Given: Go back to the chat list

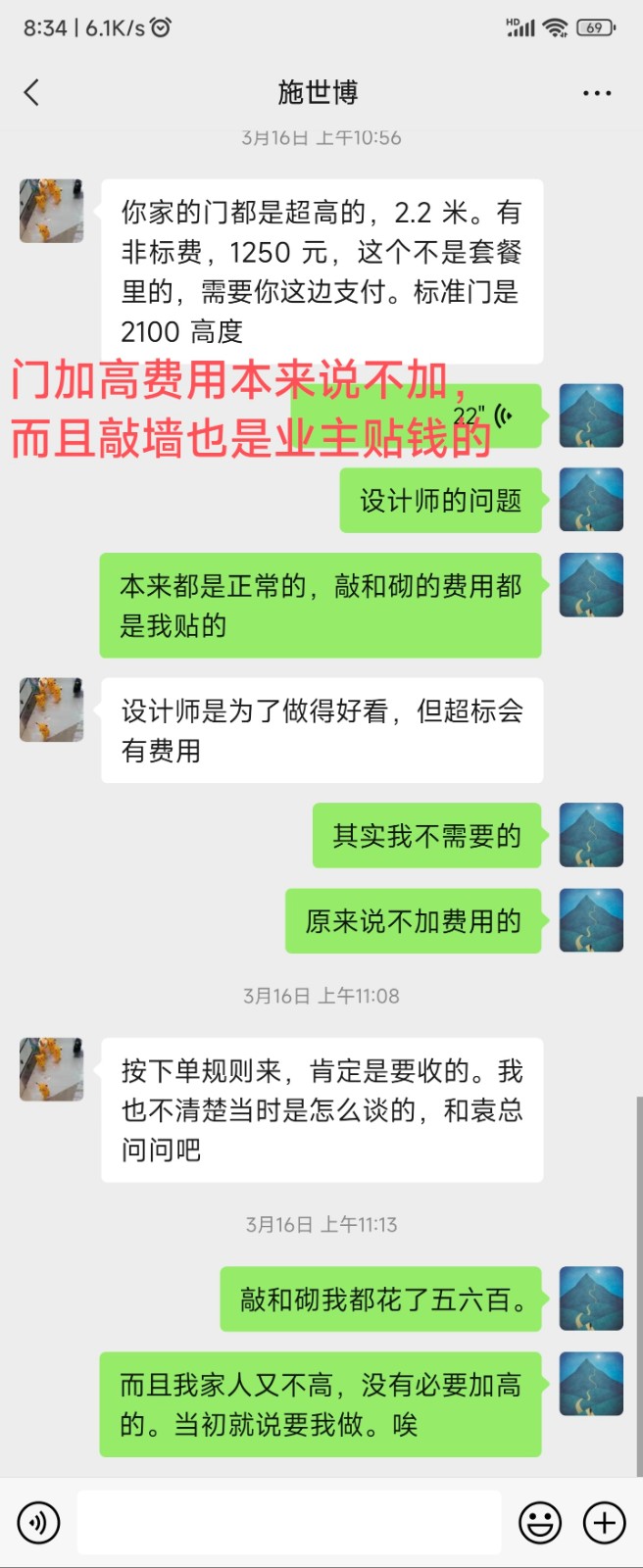Looking at the screenshot, I should (31, 93).
